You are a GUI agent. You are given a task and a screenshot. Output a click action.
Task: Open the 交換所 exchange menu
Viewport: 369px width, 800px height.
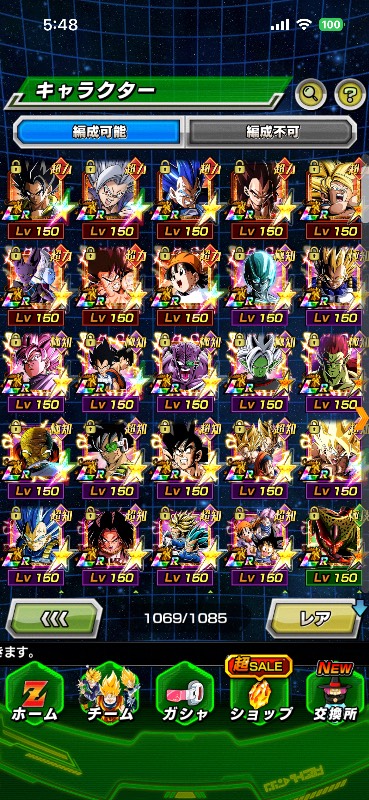[336, 697]
